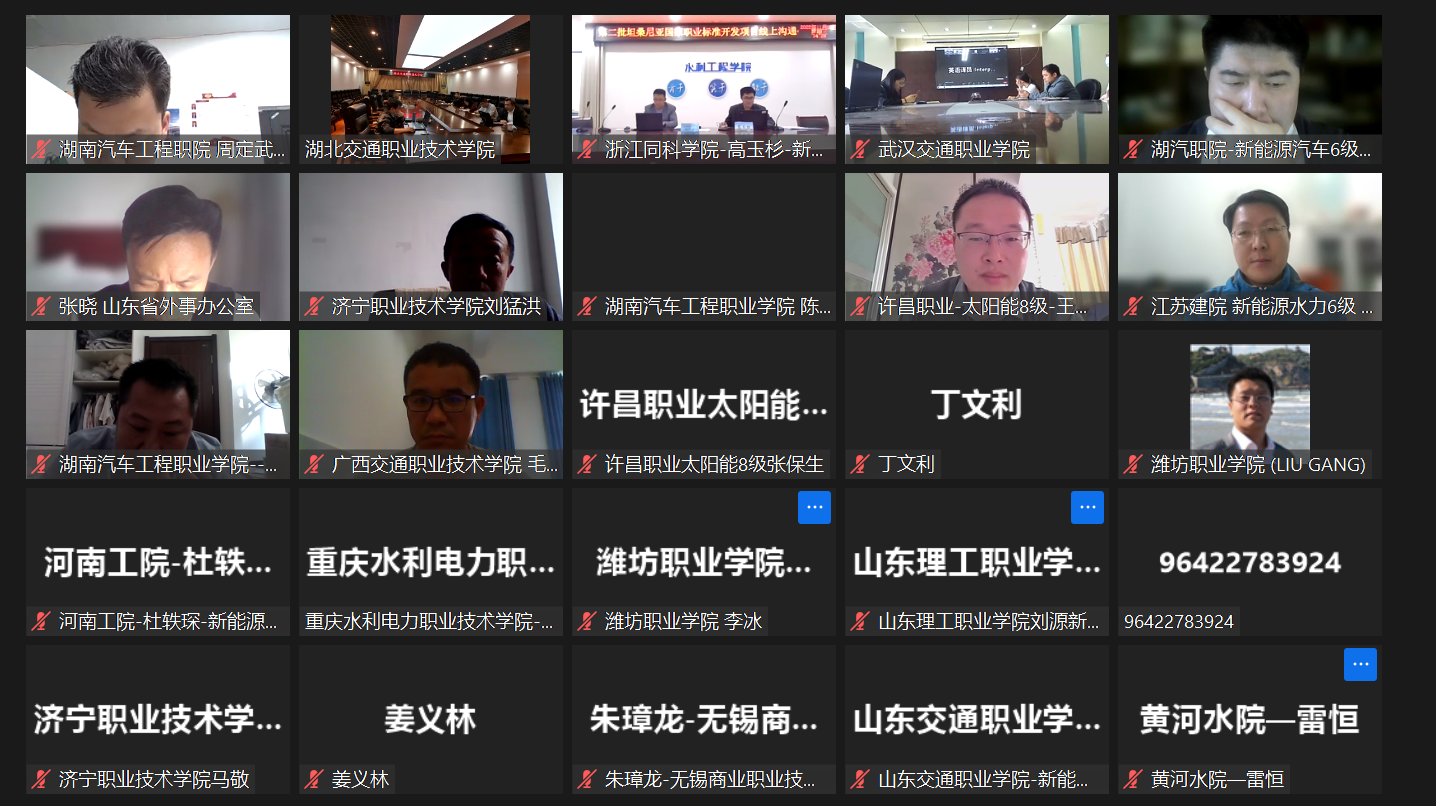Viewport: 1436px width, 806px height.
Task: Select the 96422783924 participant tile
Action: pyautogui.click(x=1250, y=562)
